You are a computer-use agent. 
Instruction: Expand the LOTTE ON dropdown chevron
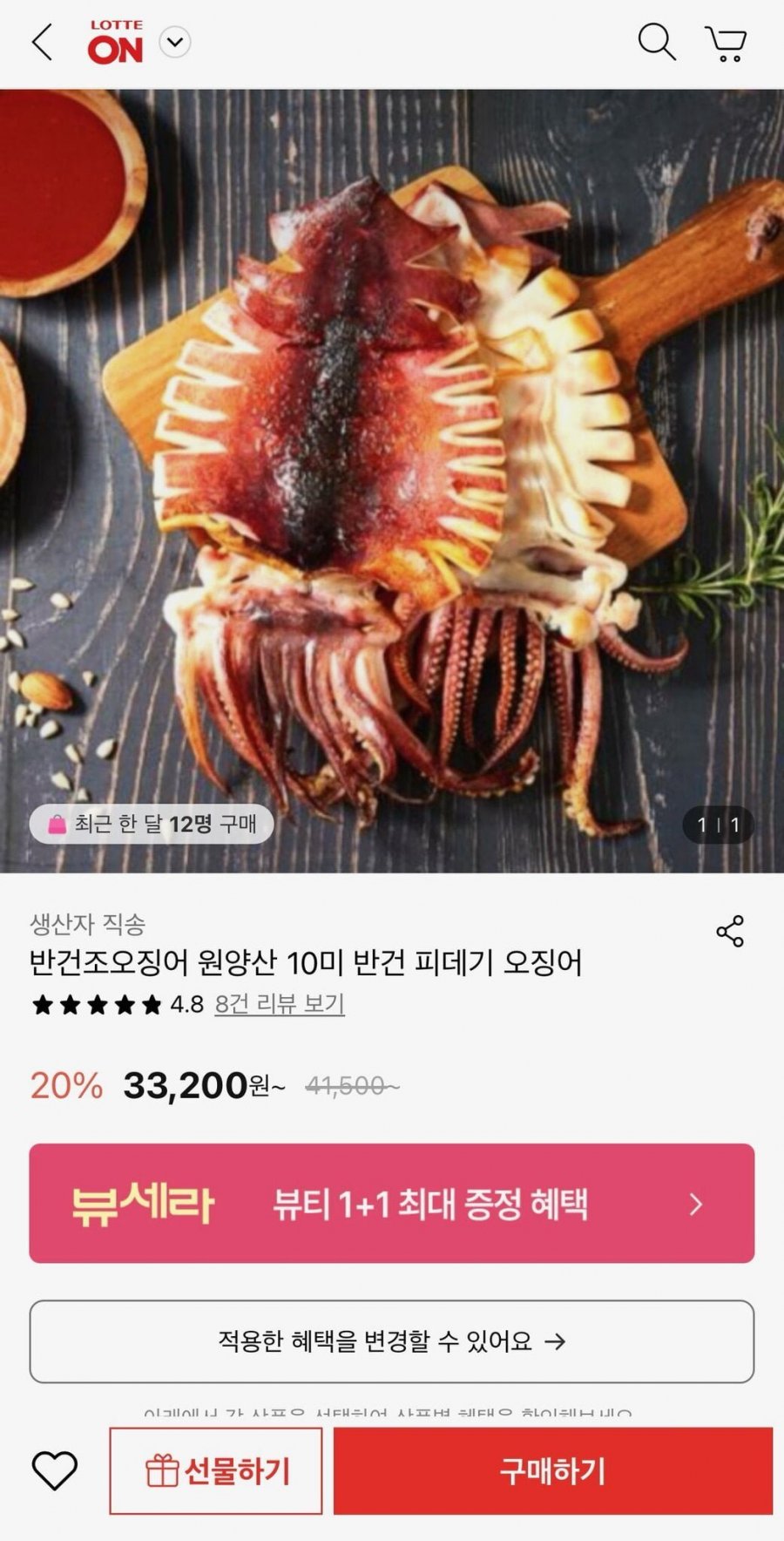tap(175, 42)
